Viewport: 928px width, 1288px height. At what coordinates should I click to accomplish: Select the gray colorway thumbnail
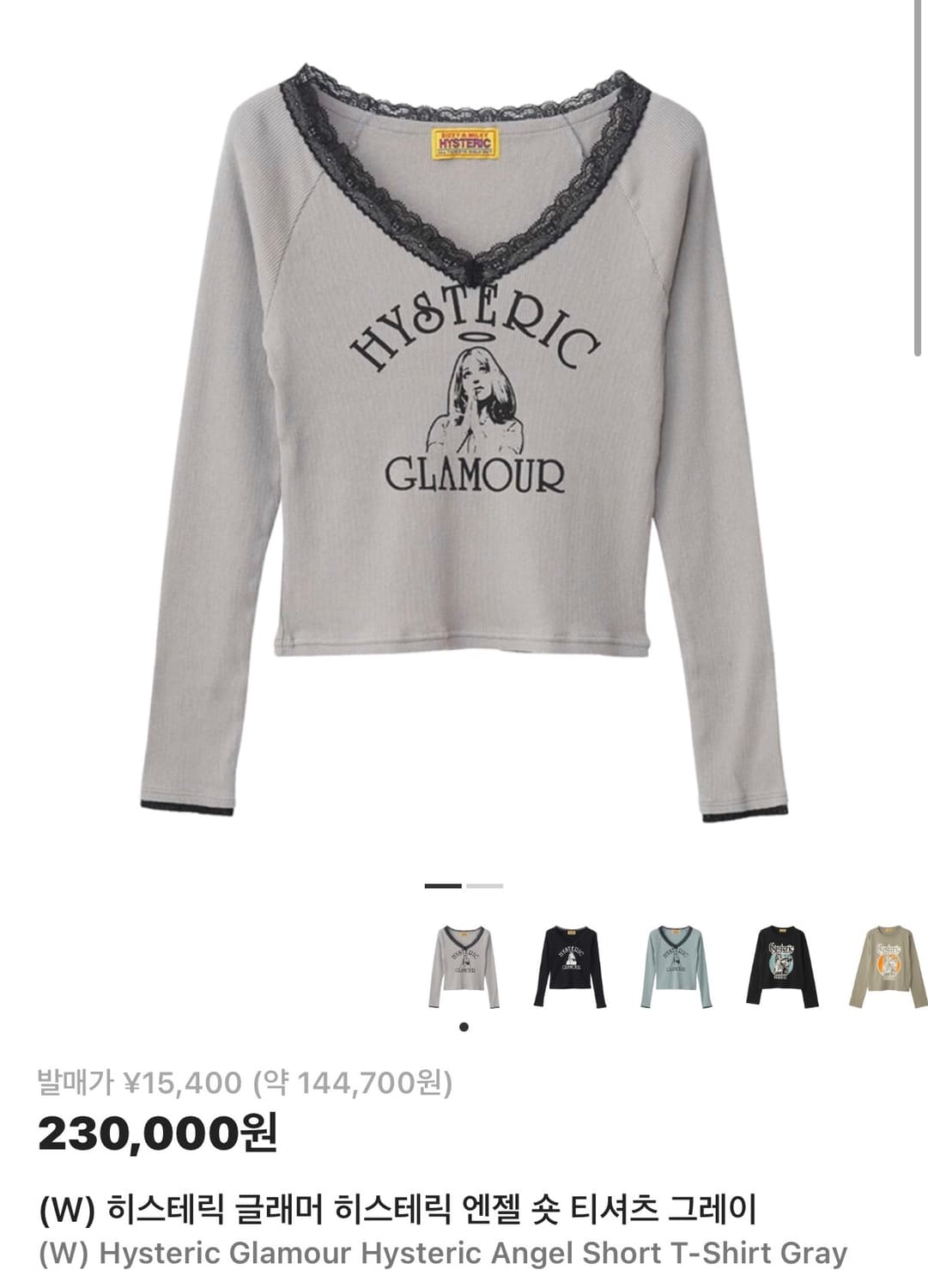pos(464,965)
